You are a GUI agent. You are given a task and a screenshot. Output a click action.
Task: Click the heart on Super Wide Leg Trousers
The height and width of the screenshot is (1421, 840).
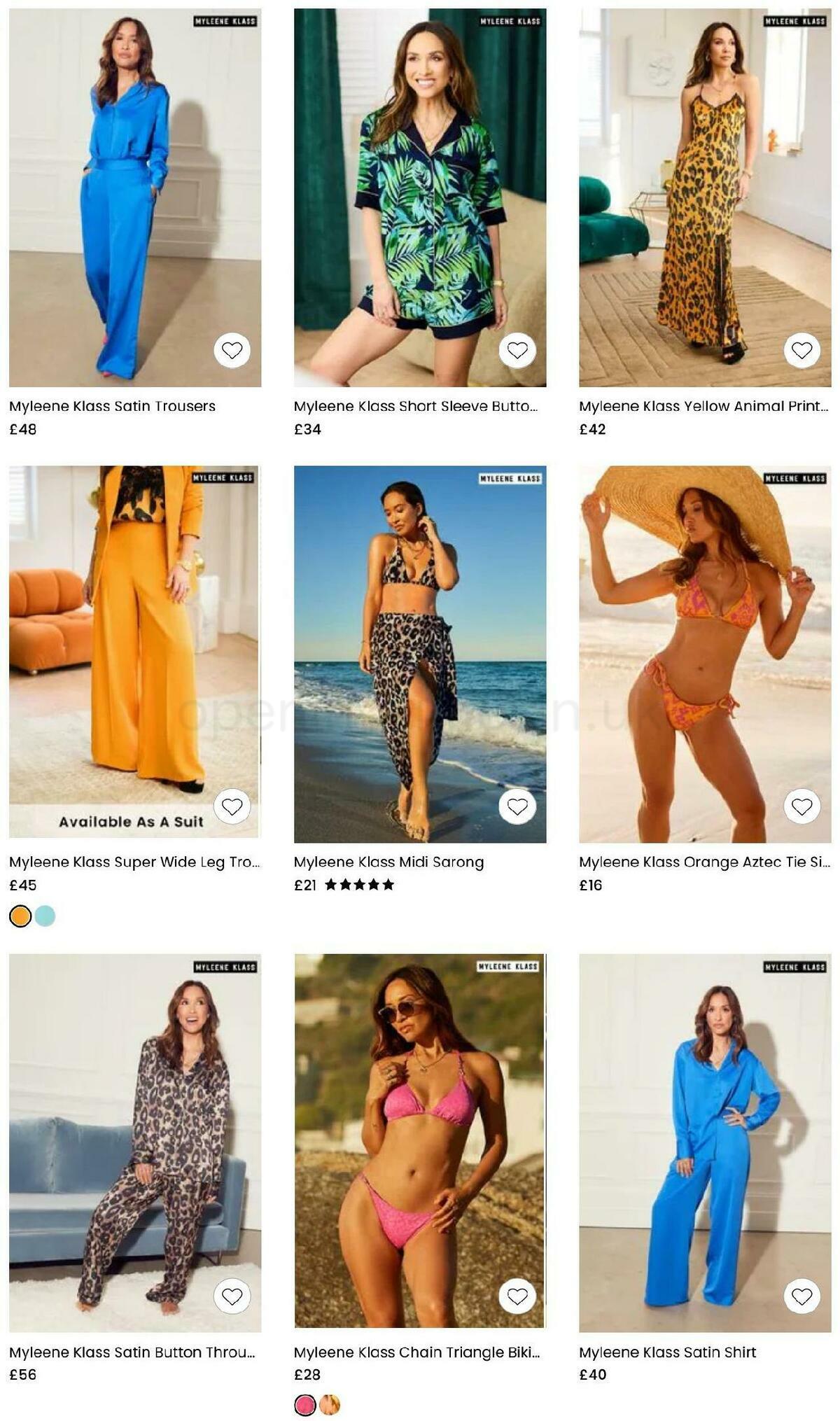[x=234, y=806]
